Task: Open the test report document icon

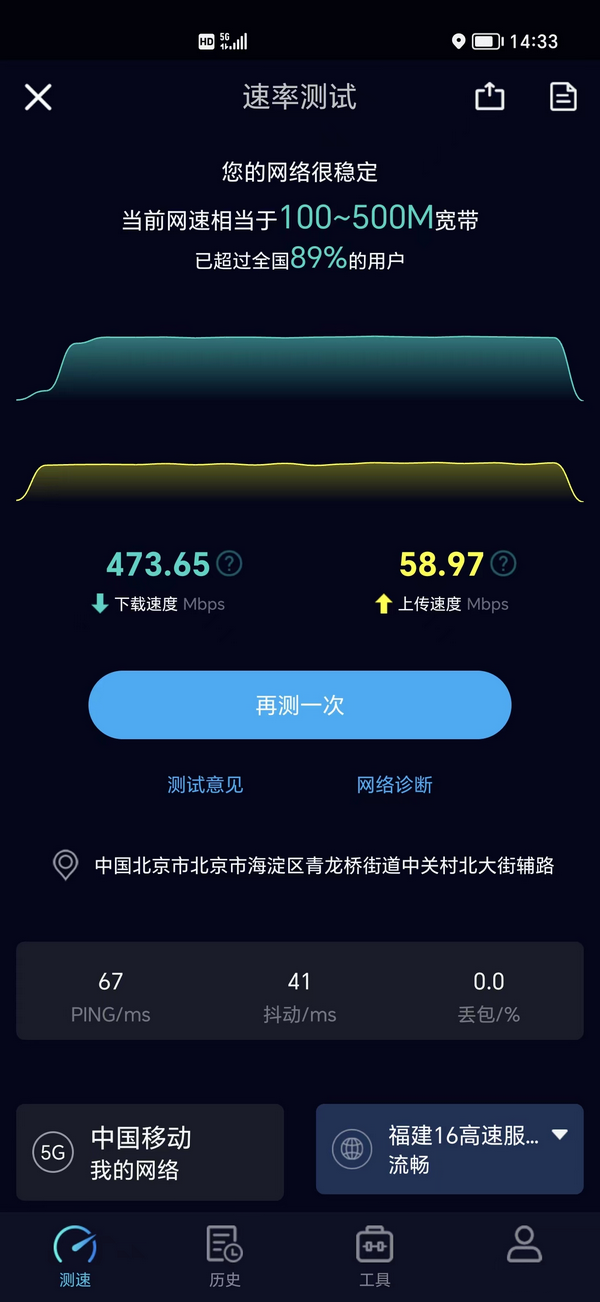Action: pos(563,96)
